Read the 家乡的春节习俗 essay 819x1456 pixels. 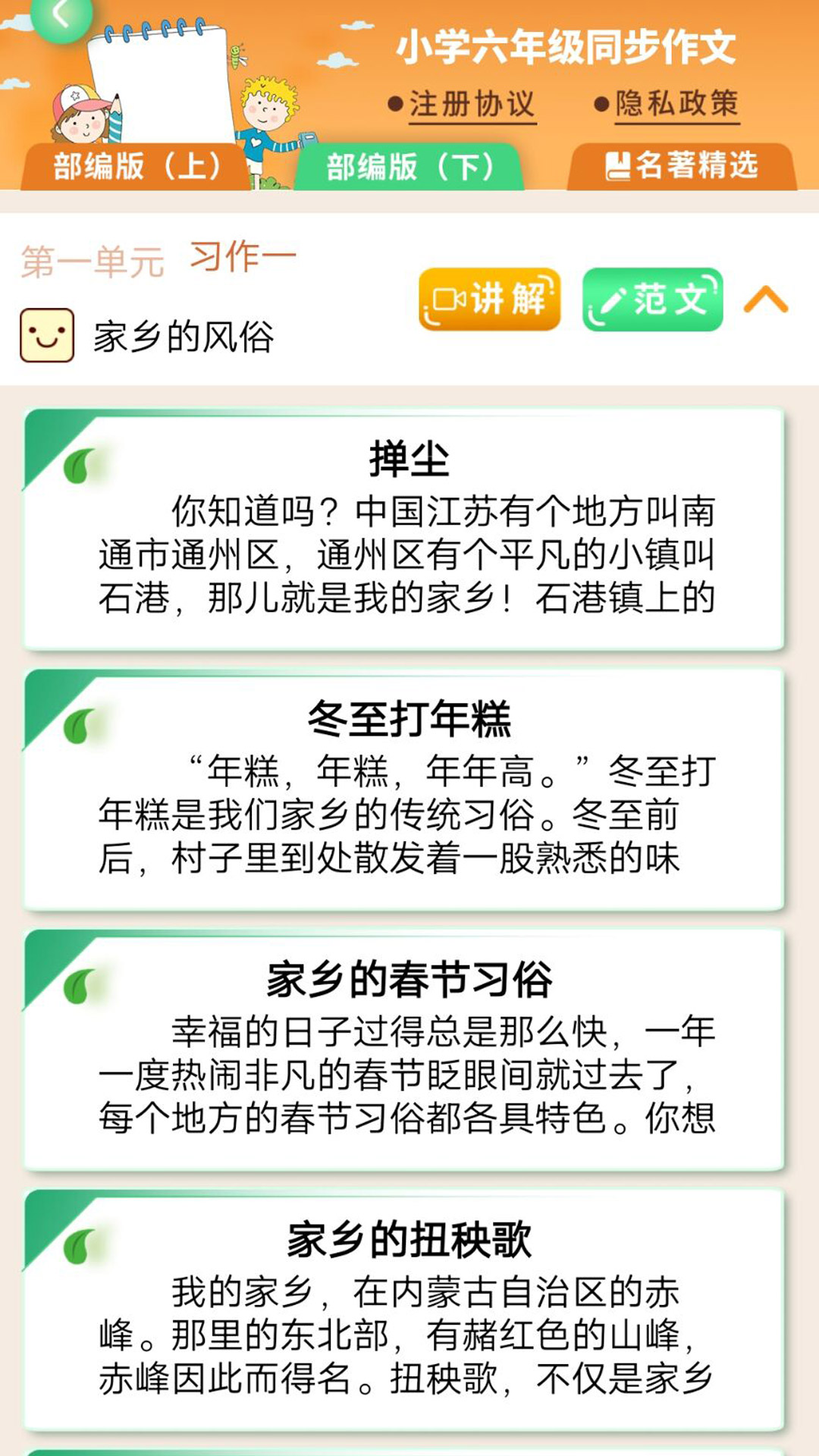coord(404,1050)
